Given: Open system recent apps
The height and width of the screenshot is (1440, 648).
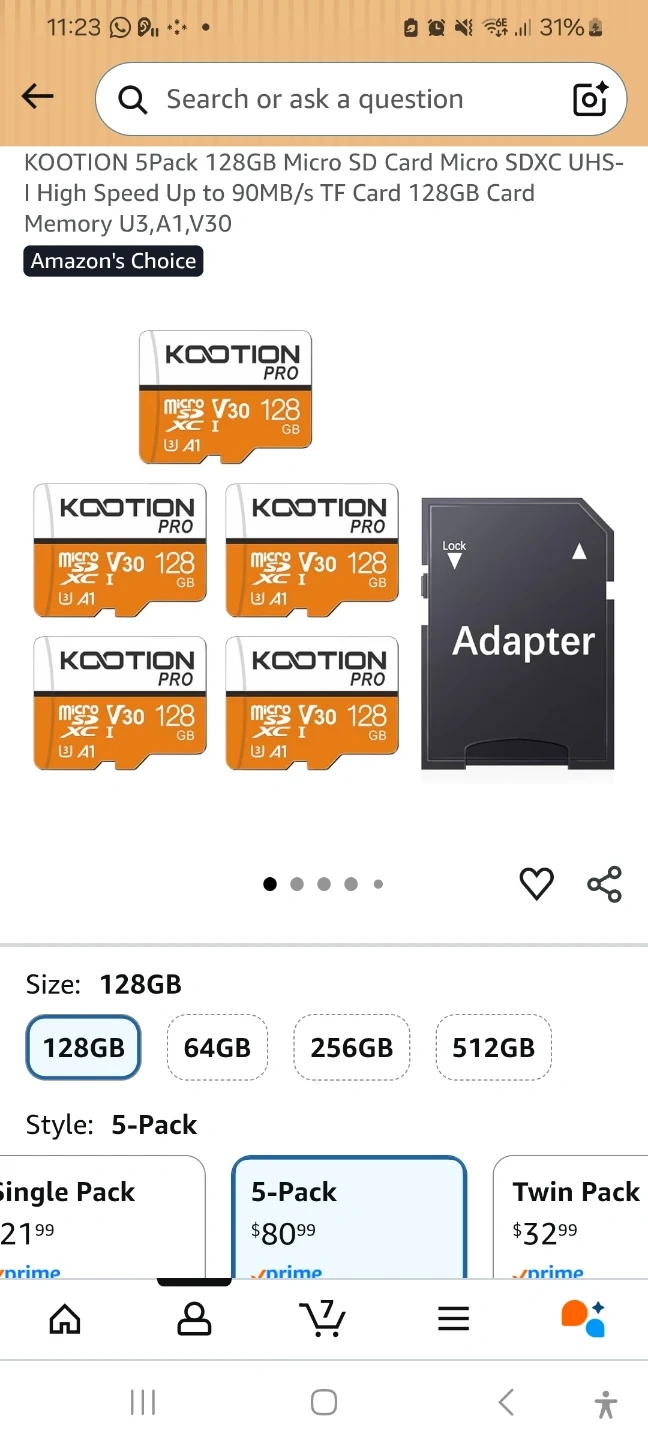Looking at the screenshot, I should (x=143, y=1402).
